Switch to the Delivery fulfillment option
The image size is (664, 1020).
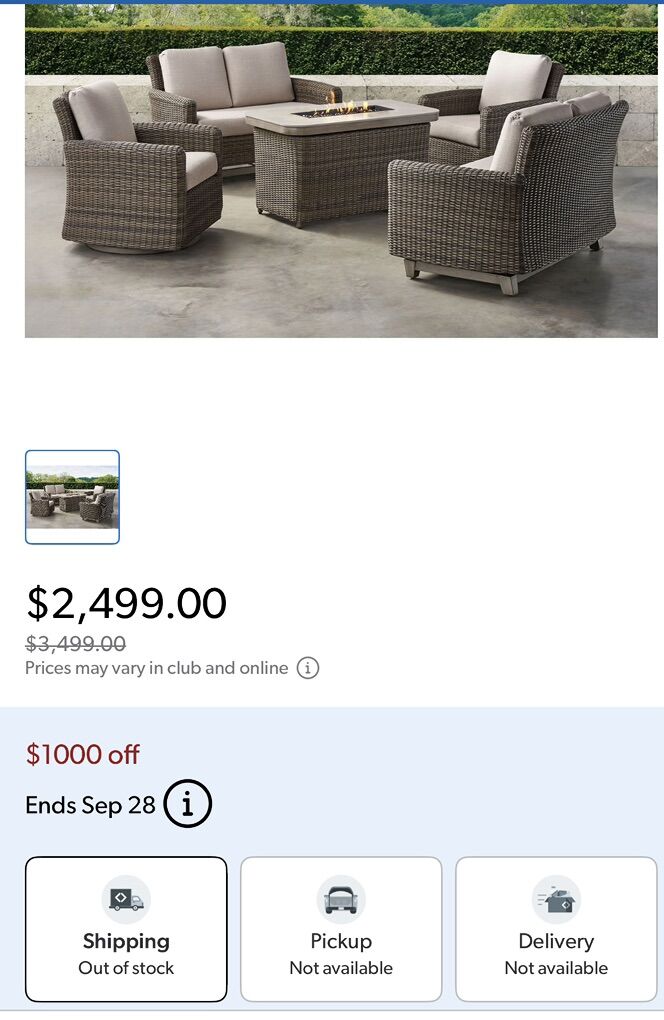tap(556, 929)
